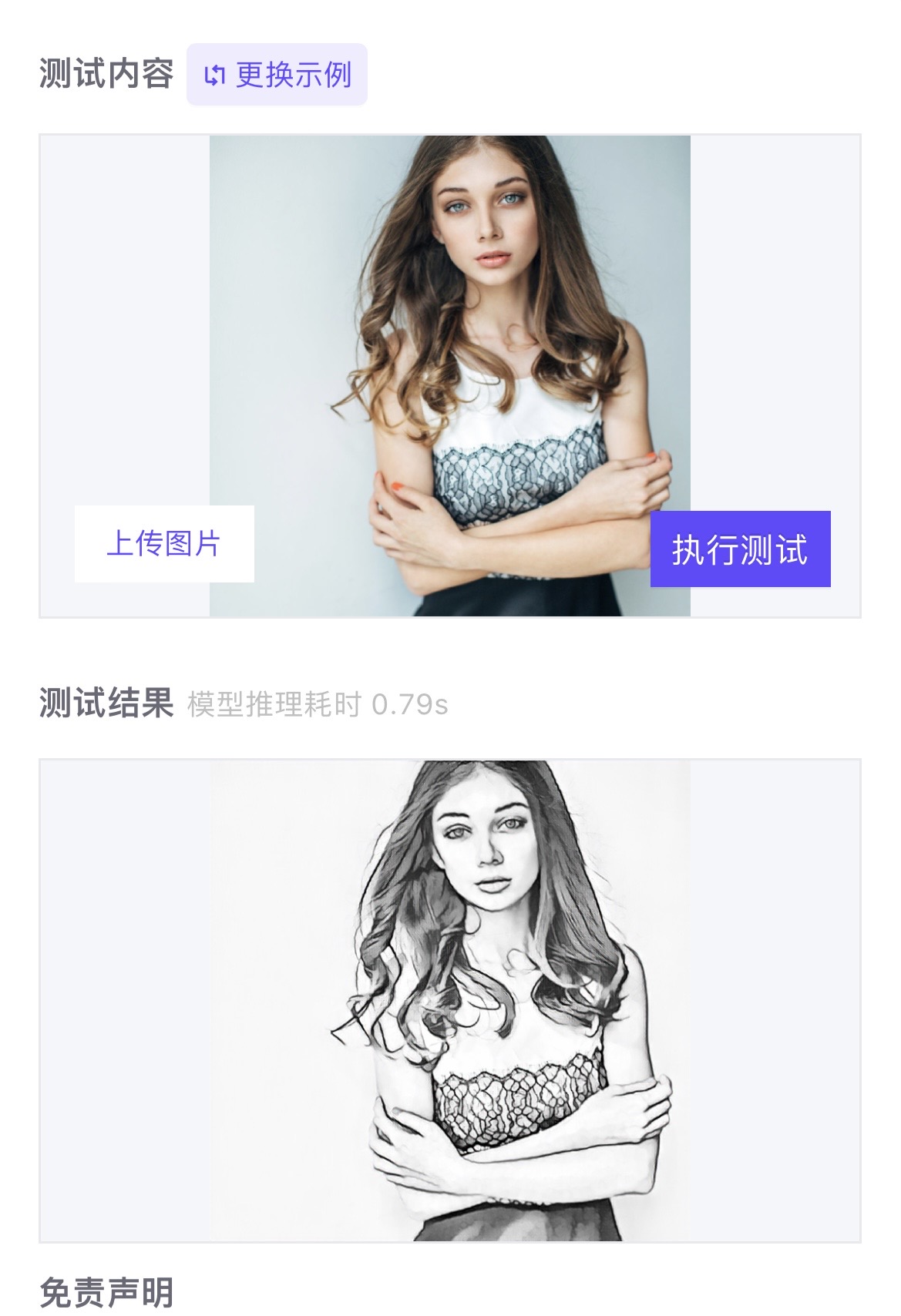
Task: Tap 上传图片 to upload a picture
Action: point(164,543)
